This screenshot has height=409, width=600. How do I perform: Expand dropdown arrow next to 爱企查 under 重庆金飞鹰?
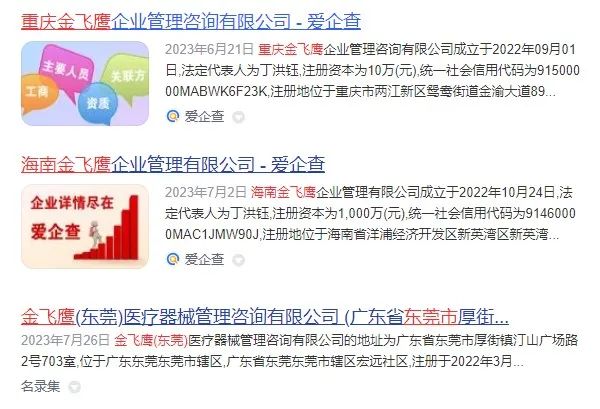239,117
